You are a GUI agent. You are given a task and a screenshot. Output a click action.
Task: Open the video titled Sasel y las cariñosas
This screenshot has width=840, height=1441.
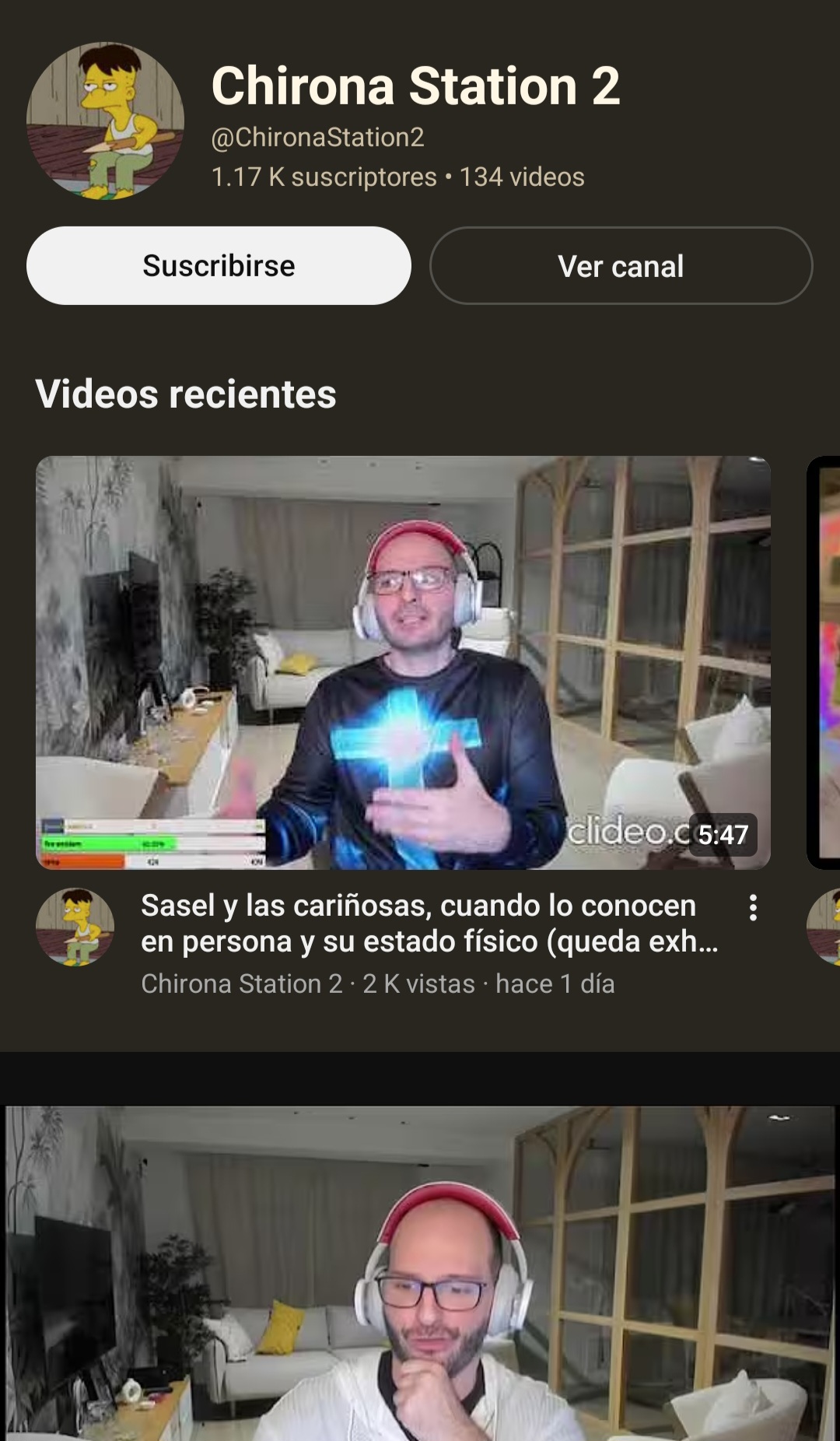tap(428, 924)
